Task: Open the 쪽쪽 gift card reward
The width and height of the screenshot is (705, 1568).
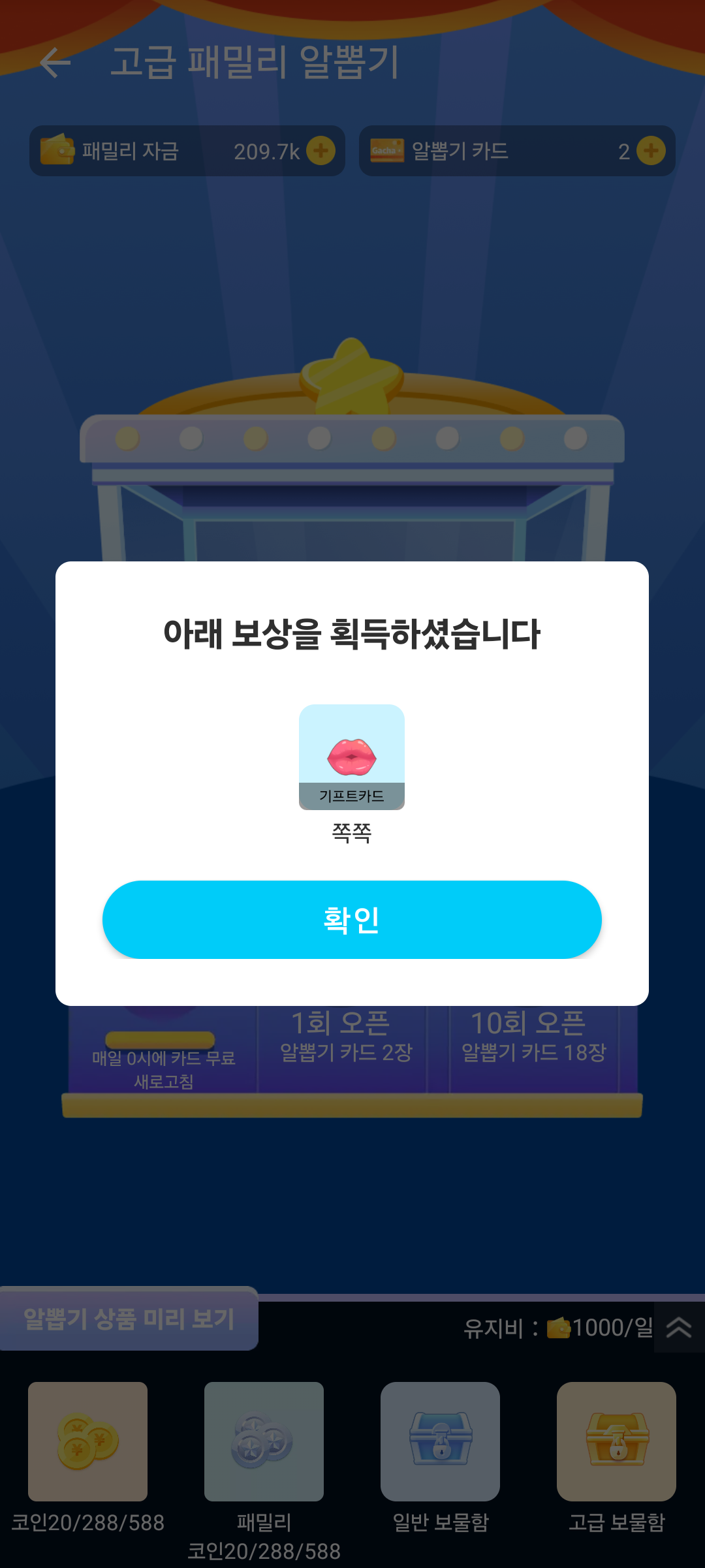Action: 352,757
